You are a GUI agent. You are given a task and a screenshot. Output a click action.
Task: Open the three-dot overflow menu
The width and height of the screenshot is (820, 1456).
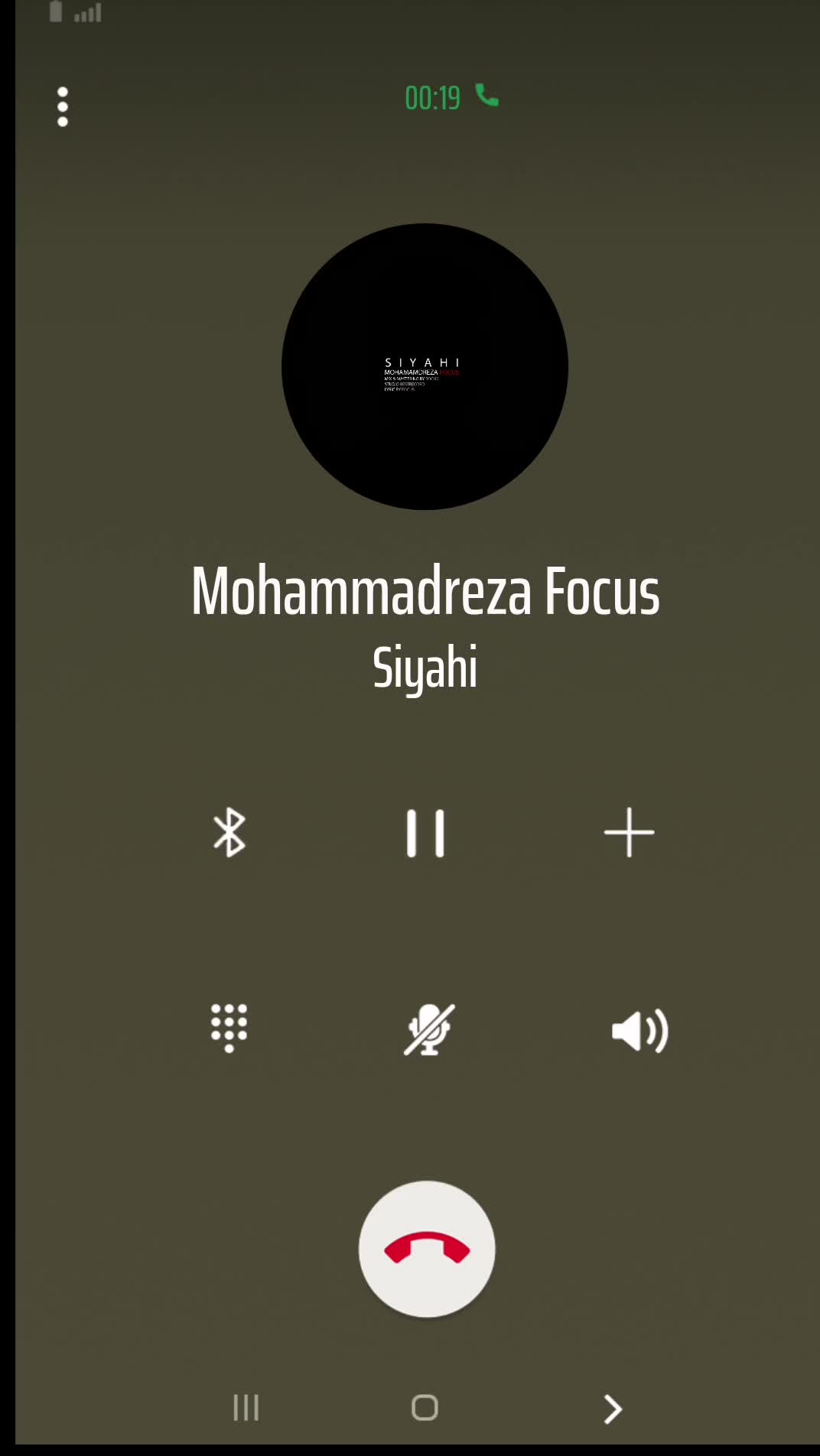63,106
